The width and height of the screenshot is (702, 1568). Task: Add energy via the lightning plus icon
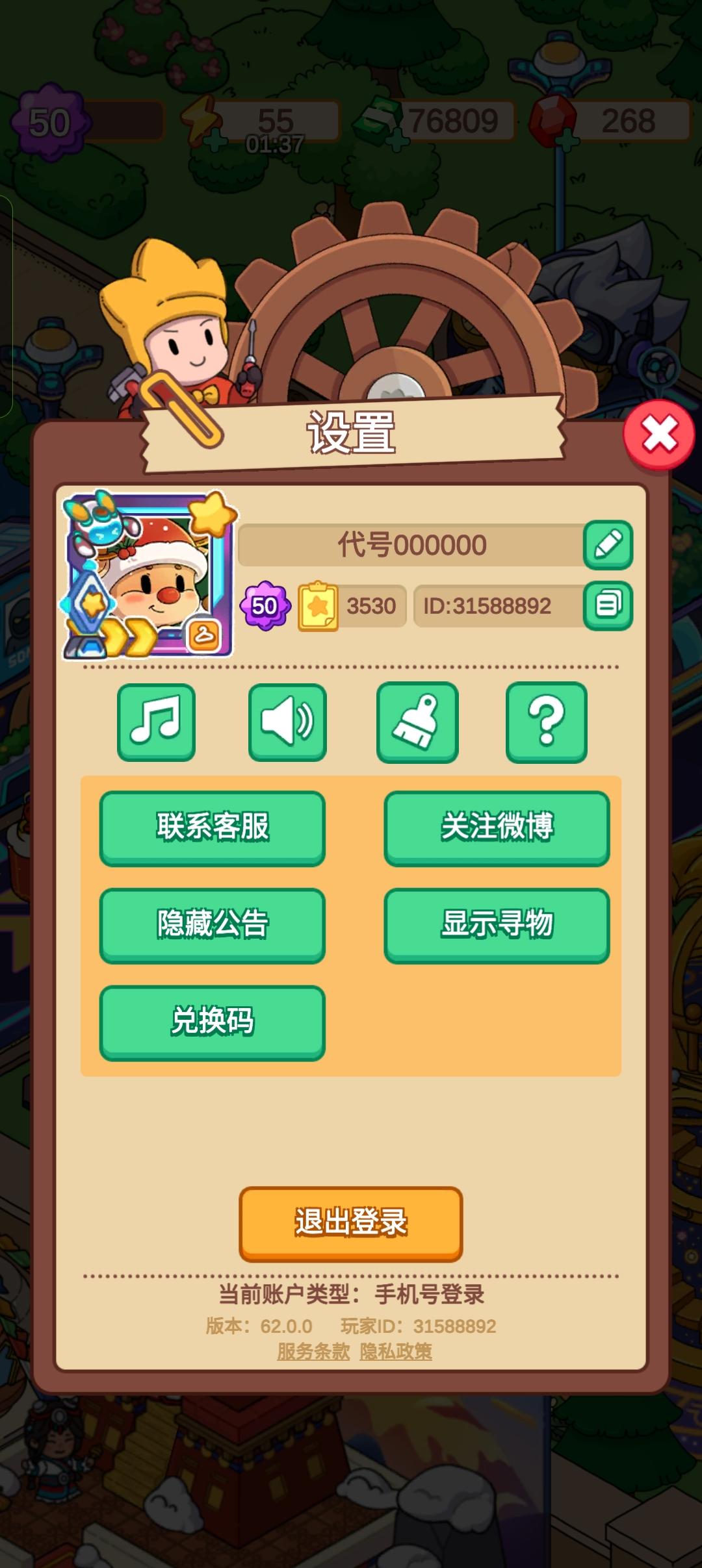tap(215, 141)
